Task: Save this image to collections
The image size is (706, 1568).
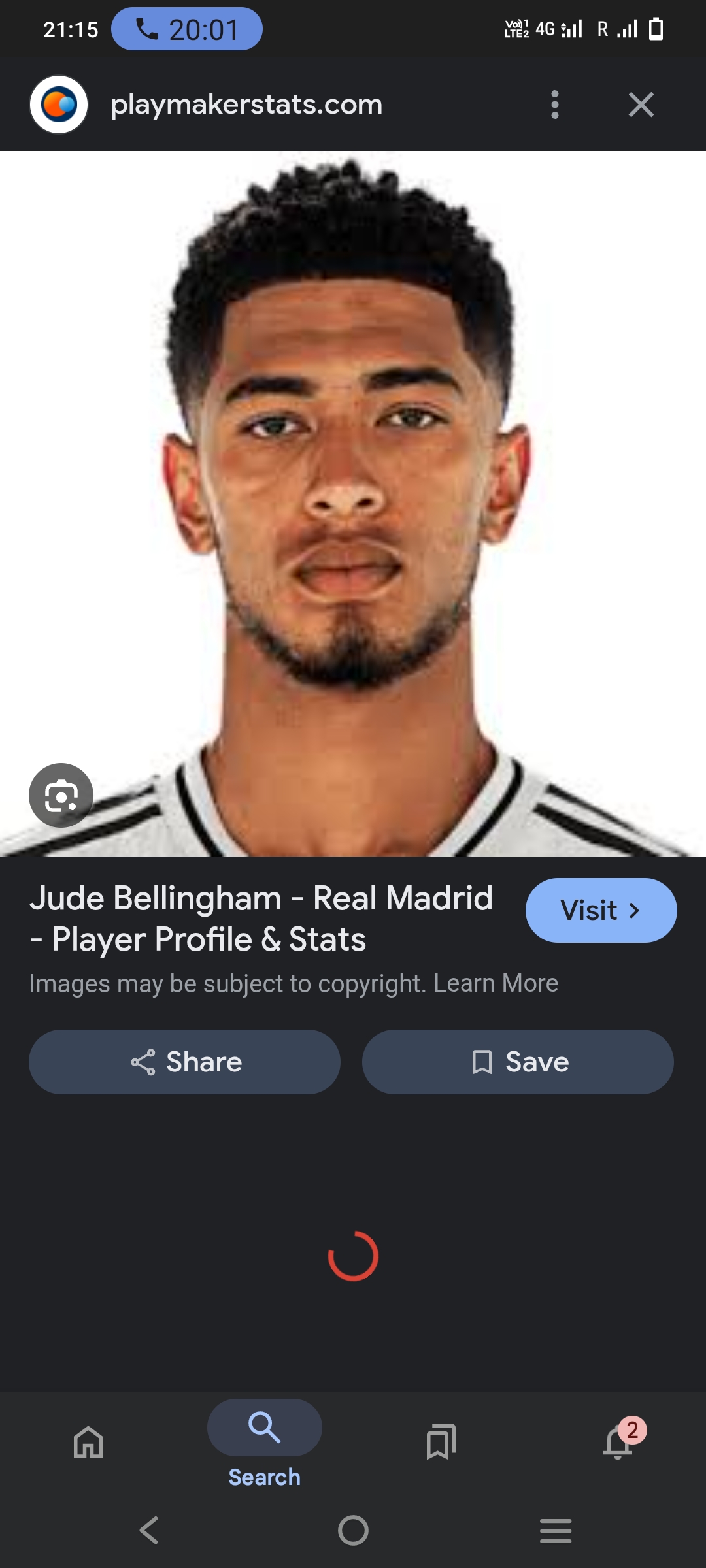Action: coord(518,1062)
